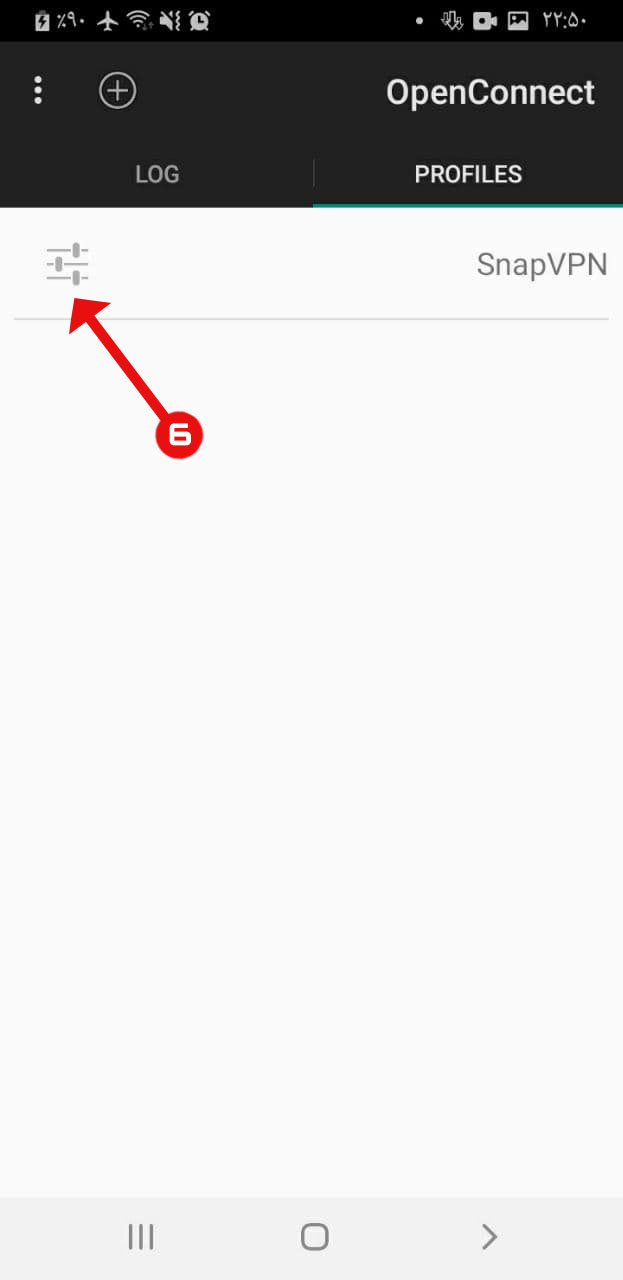Select the PROFILES tab
The image size is (623, 1280).
468,174
